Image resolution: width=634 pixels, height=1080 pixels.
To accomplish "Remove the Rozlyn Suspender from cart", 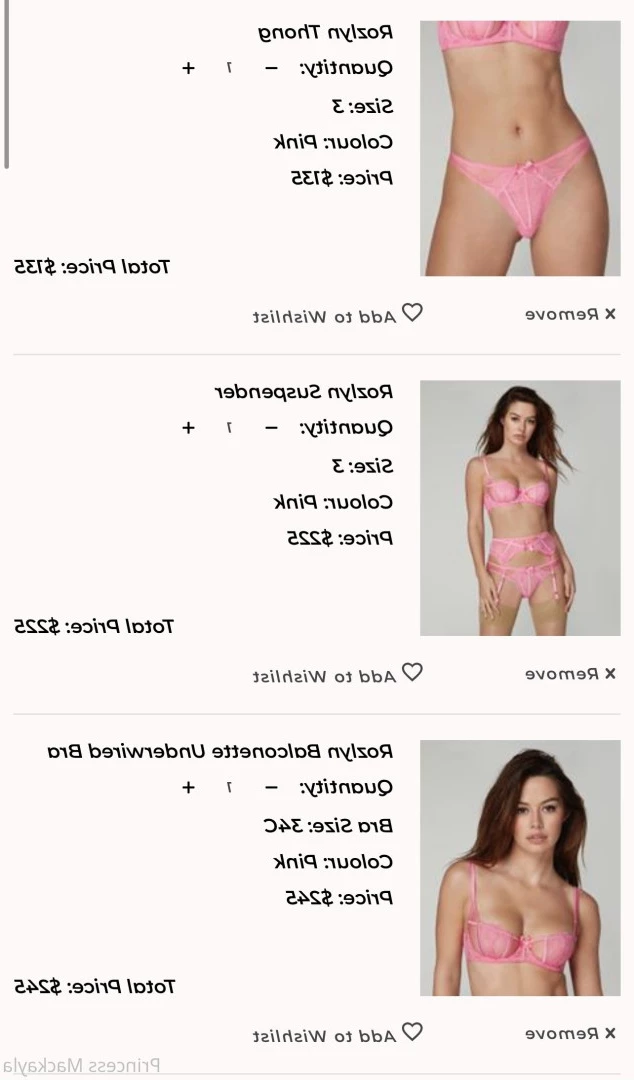I will tap(570, 674).
